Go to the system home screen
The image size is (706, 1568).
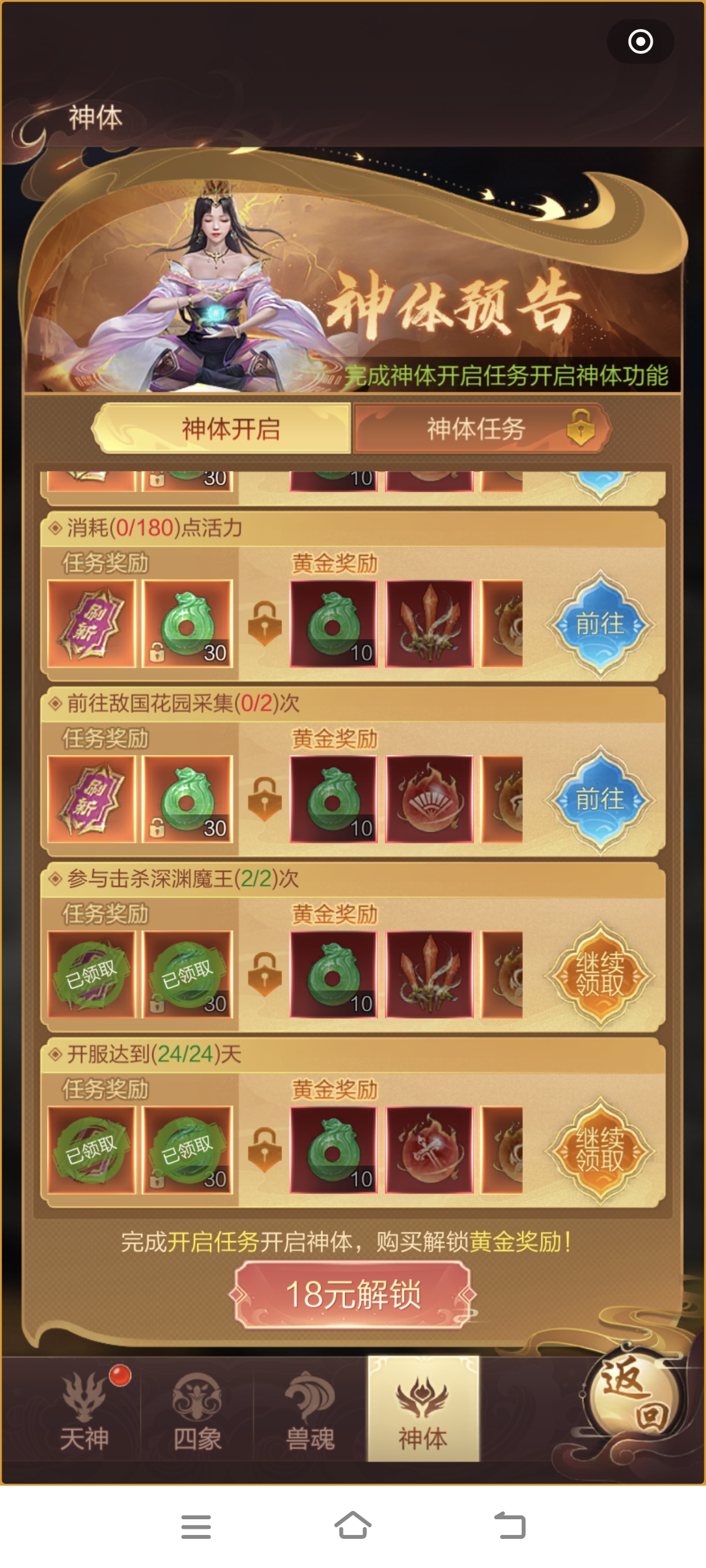tap(352, 1525)
